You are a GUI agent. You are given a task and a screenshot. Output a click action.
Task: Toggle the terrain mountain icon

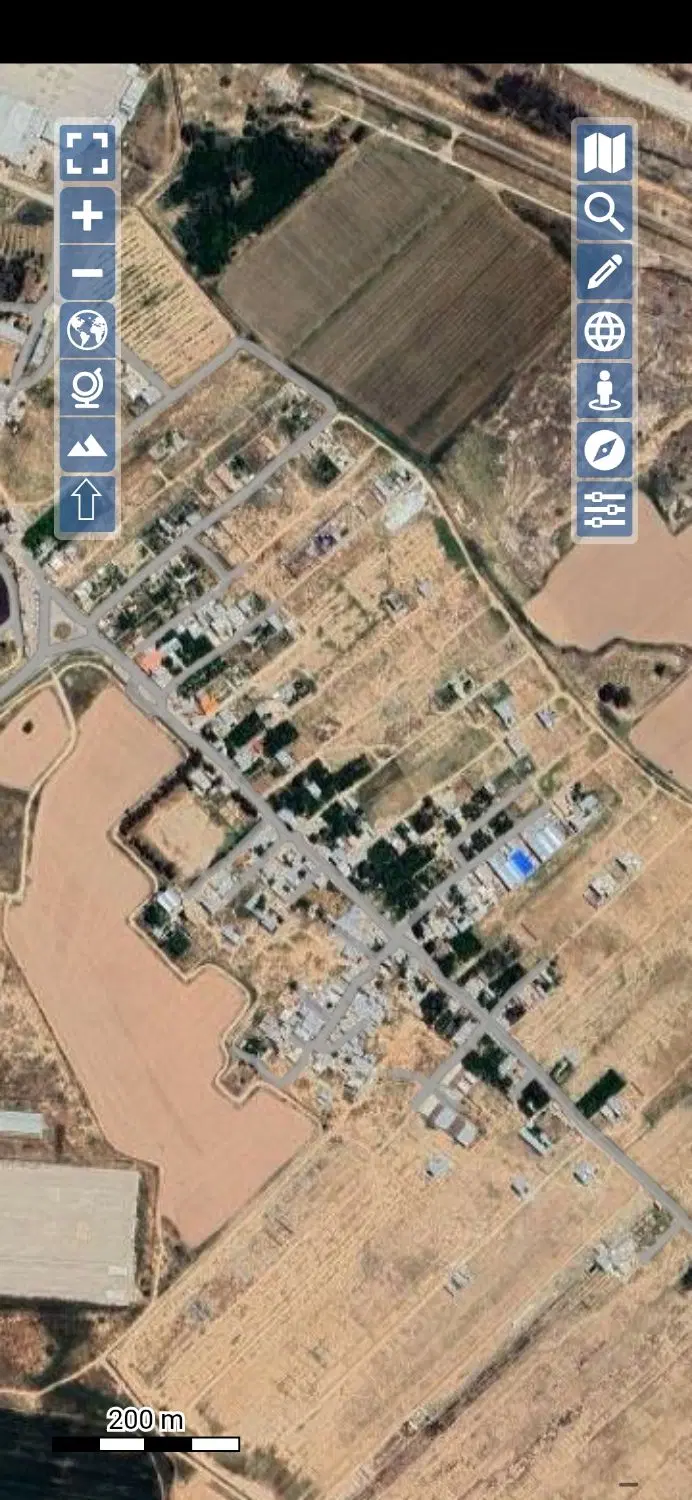tap(87, 446)
